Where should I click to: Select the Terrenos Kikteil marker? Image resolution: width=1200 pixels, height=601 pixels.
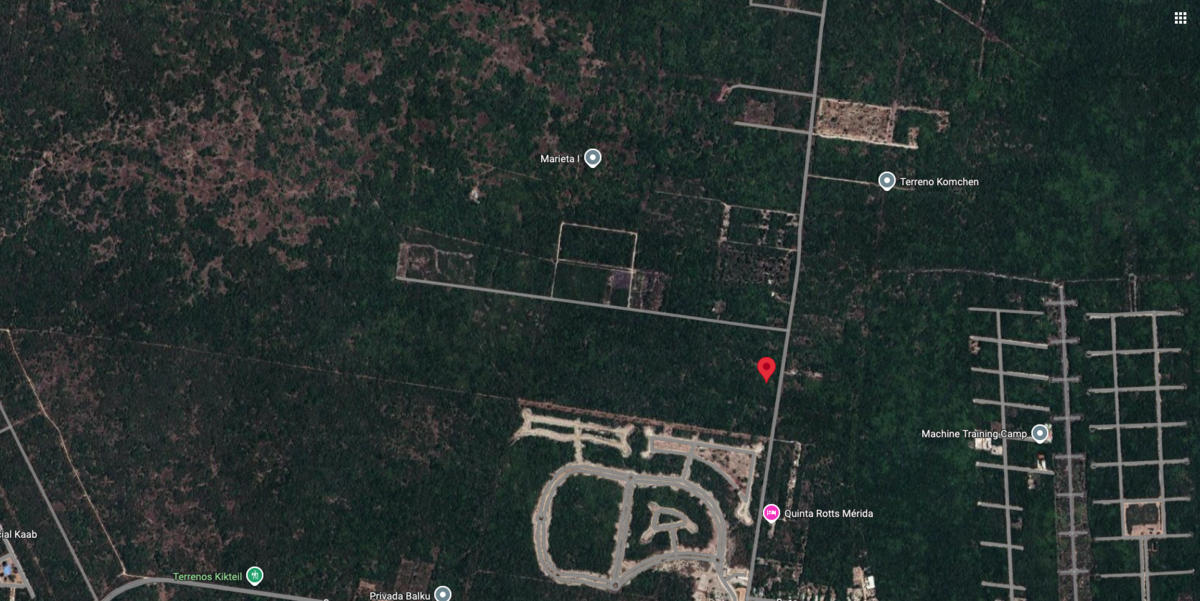click(255, 575)
